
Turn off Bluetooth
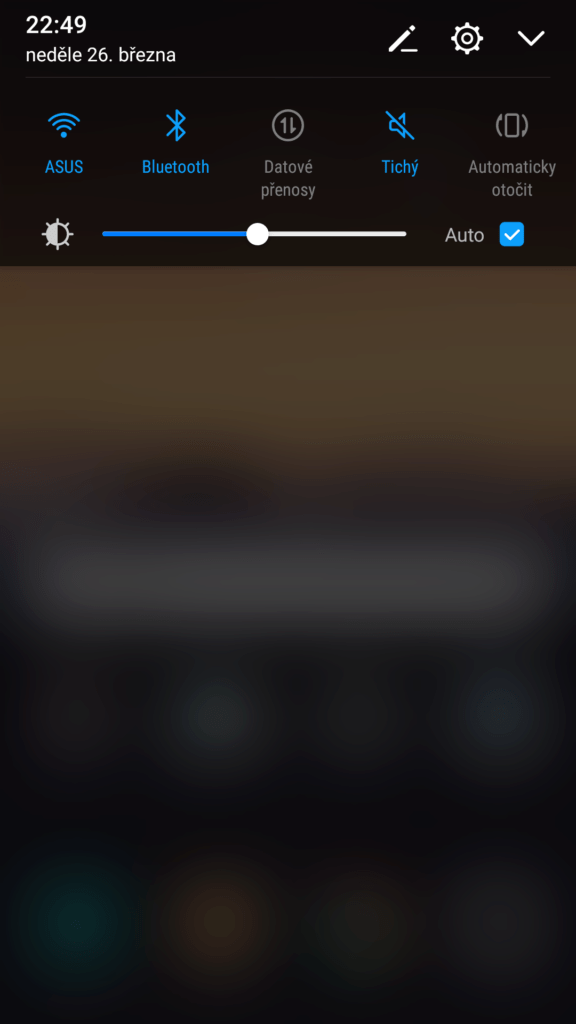click(x=176, y=142)
